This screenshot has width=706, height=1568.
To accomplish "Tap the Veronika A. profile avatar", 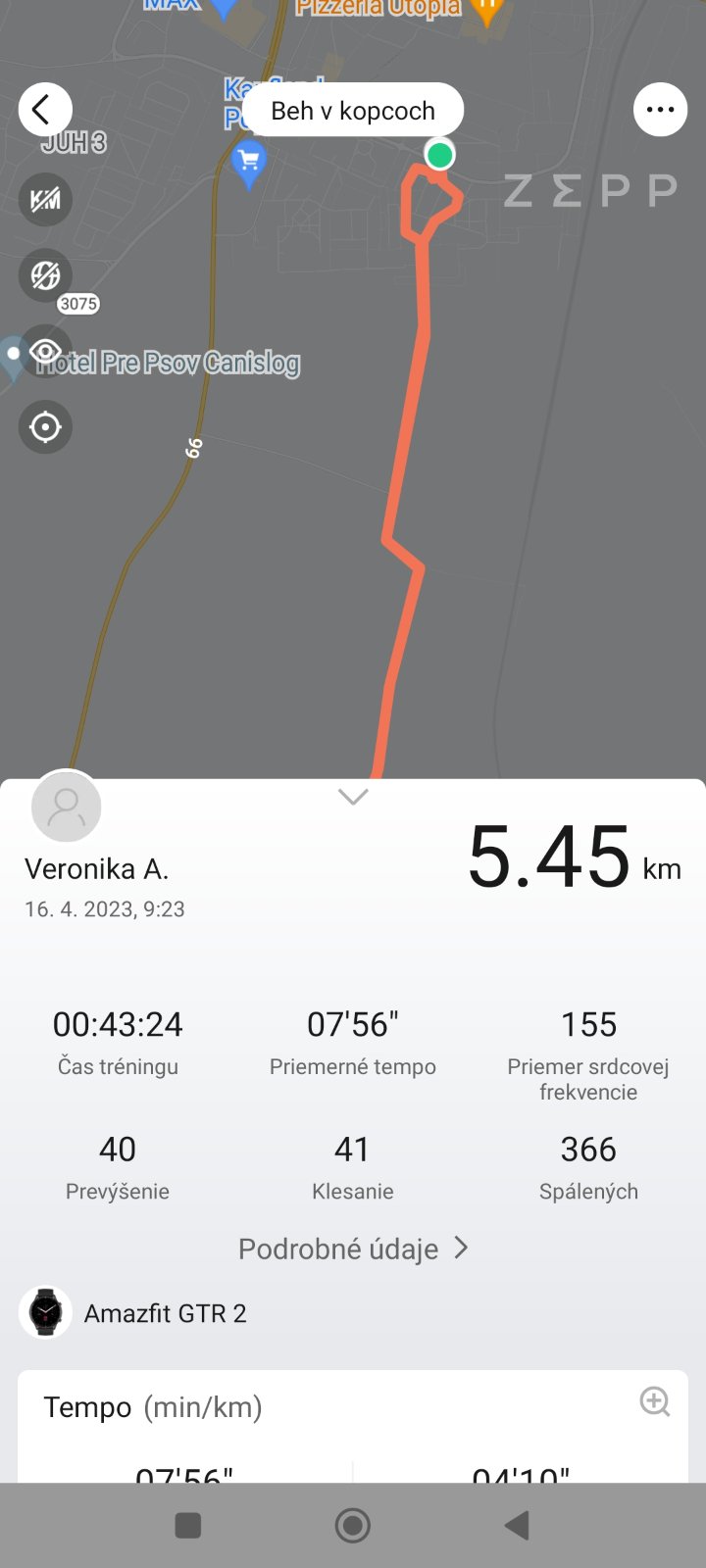I will click(67, 807).
